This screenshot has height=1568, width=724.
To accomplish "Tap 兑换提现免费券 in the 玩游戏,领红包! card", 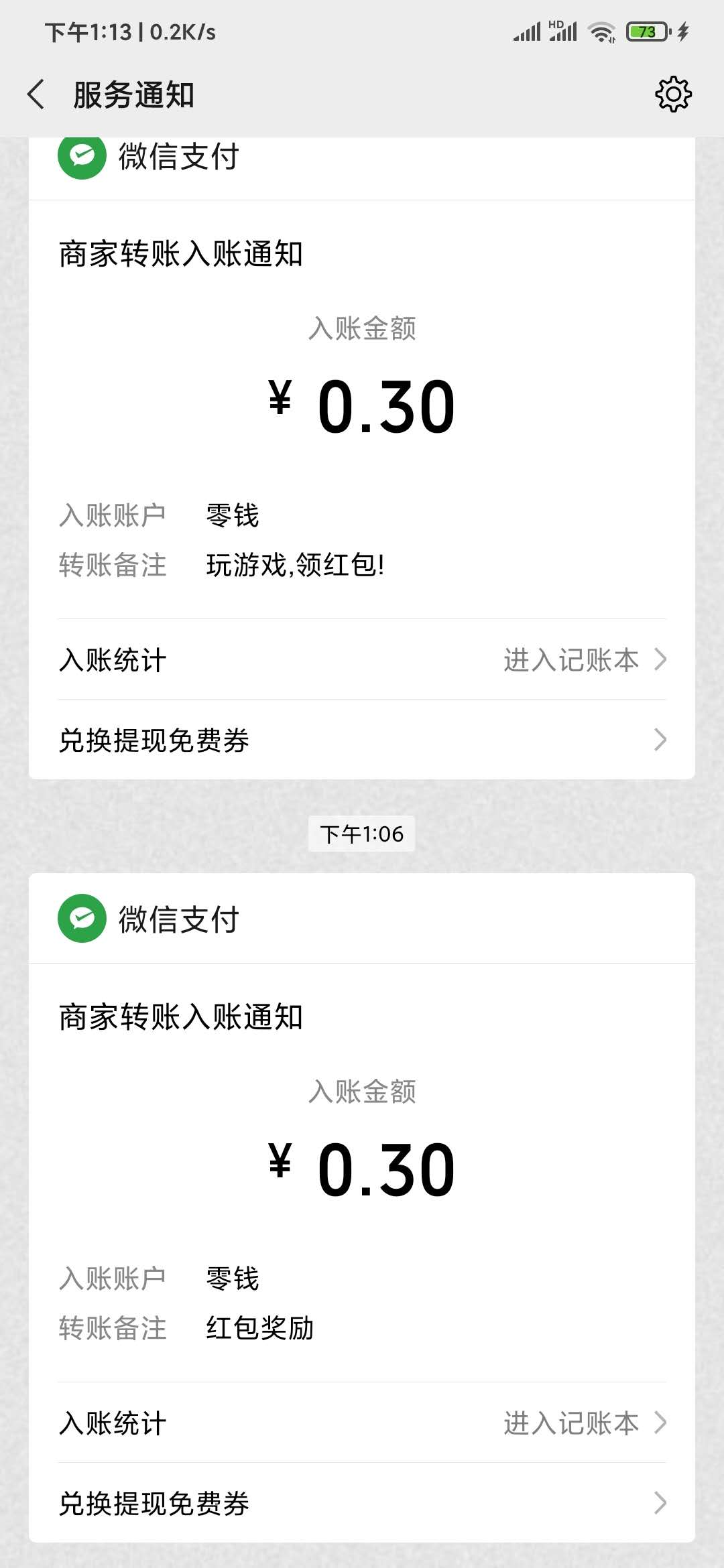I will [362, 740].
